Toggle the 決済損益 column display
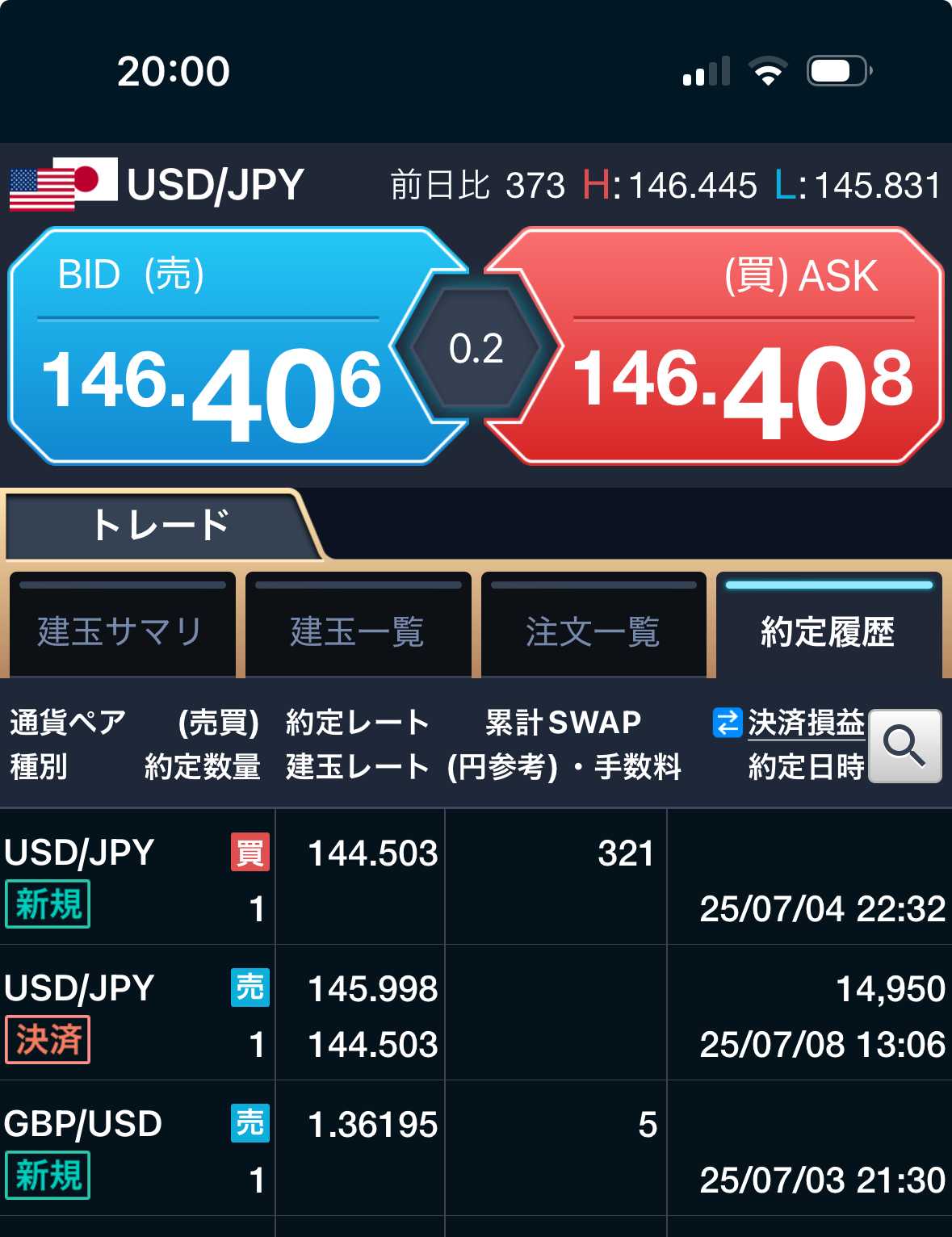Viewport: 952px width, 1237px height. tap(789, 723)
